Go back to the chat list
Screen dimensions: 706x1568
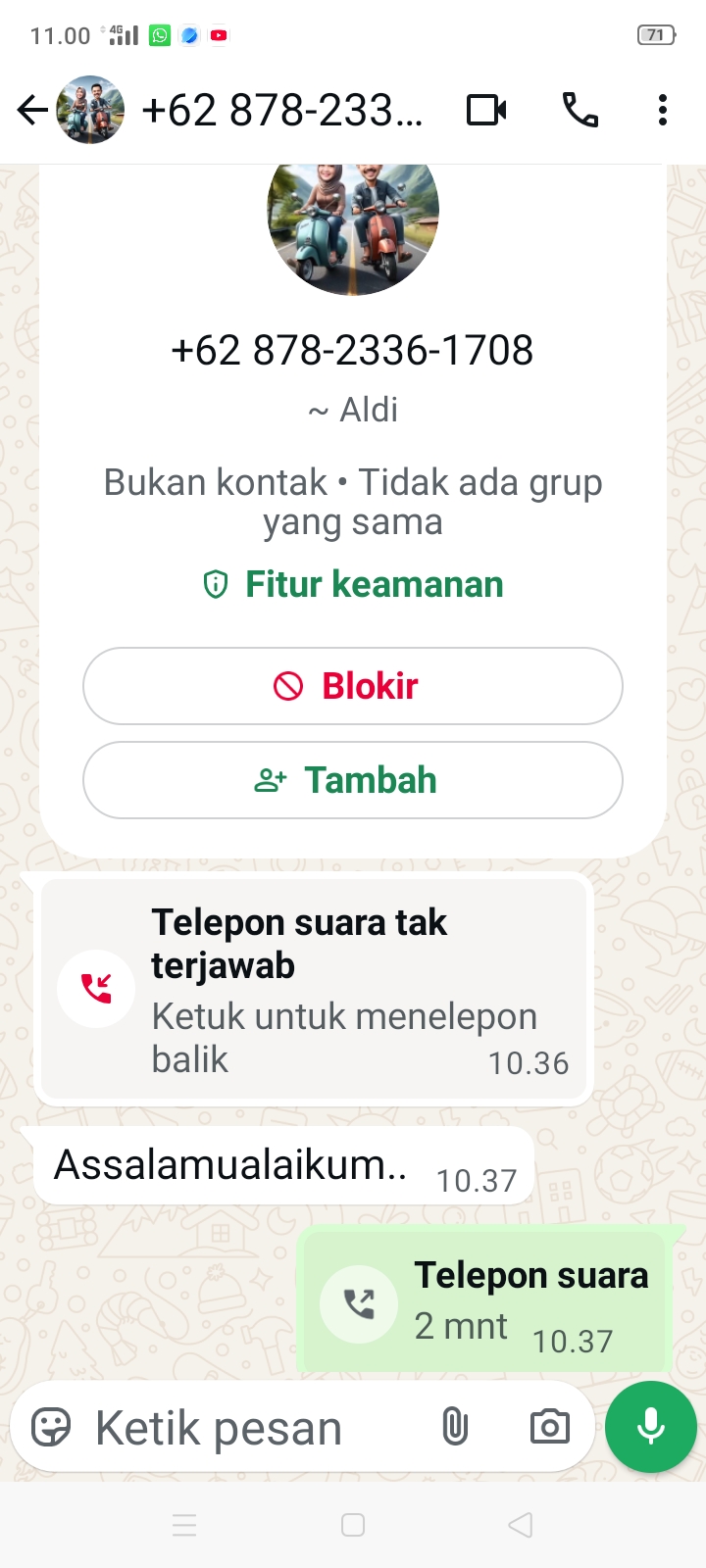pos(32,110)
